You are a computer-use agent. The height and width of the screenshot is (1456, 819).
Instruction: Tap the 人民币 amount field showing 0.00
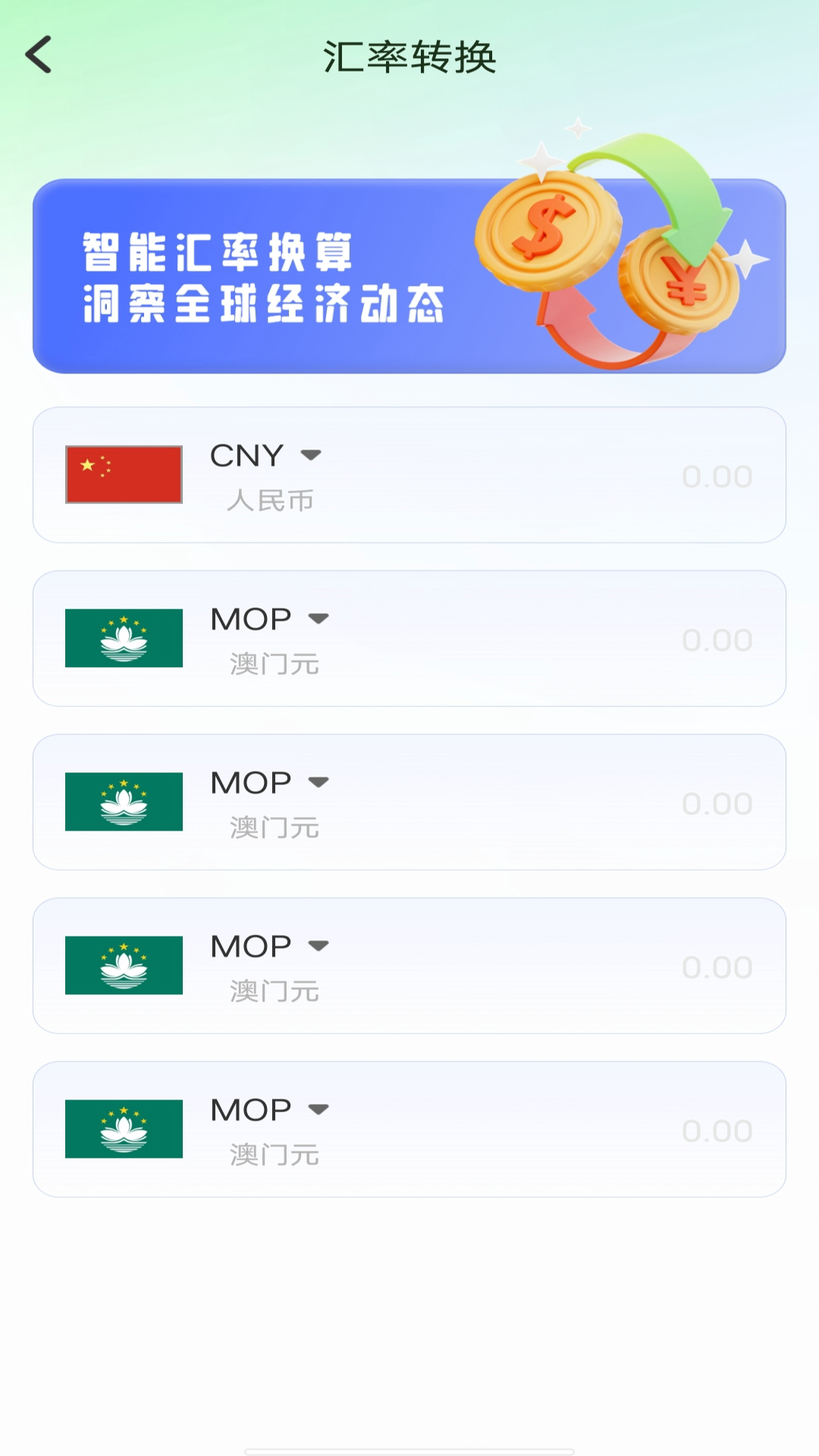(x=716, y=476)
